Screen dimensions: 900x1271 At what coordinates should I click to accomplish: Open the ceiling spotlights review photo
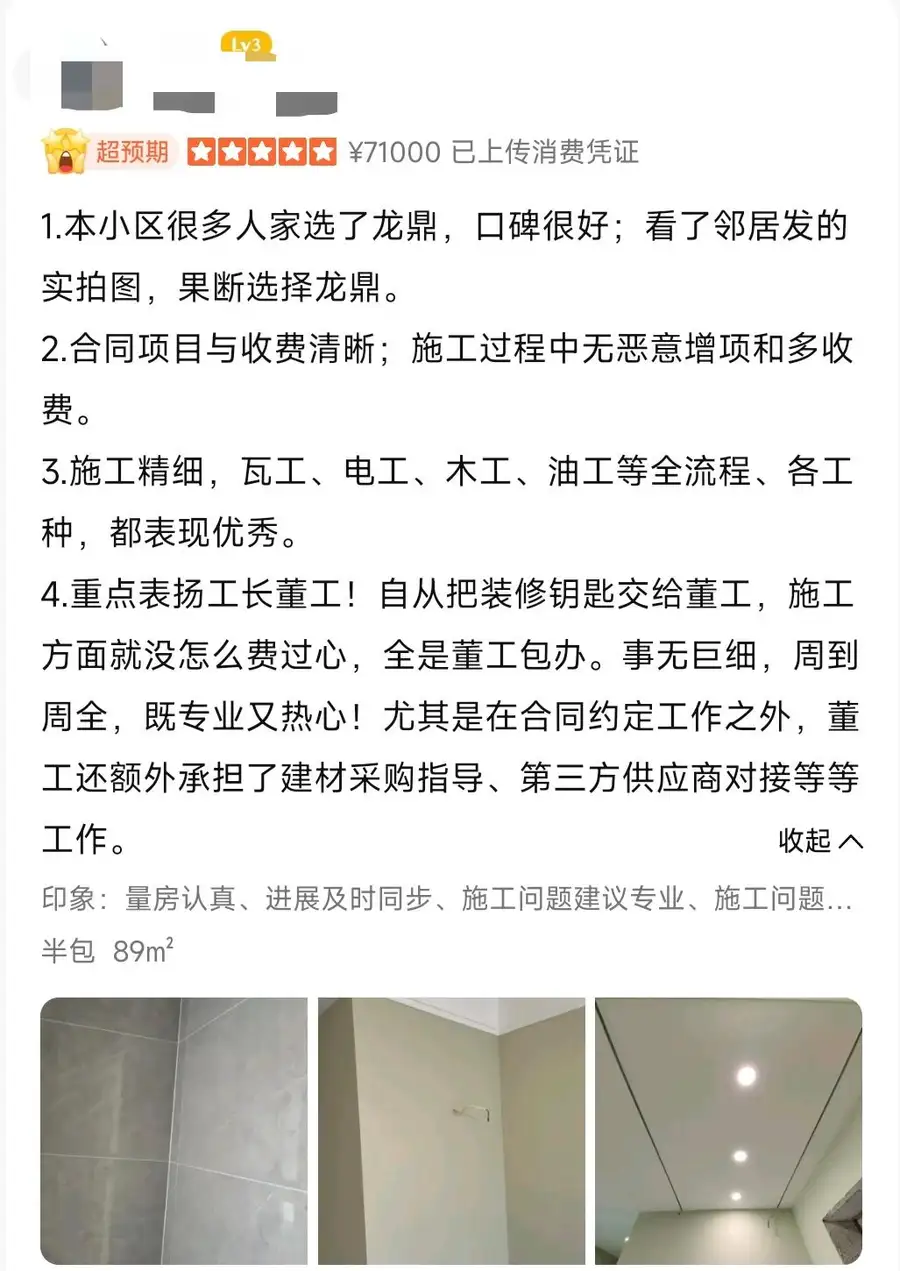click(728, 1131)
